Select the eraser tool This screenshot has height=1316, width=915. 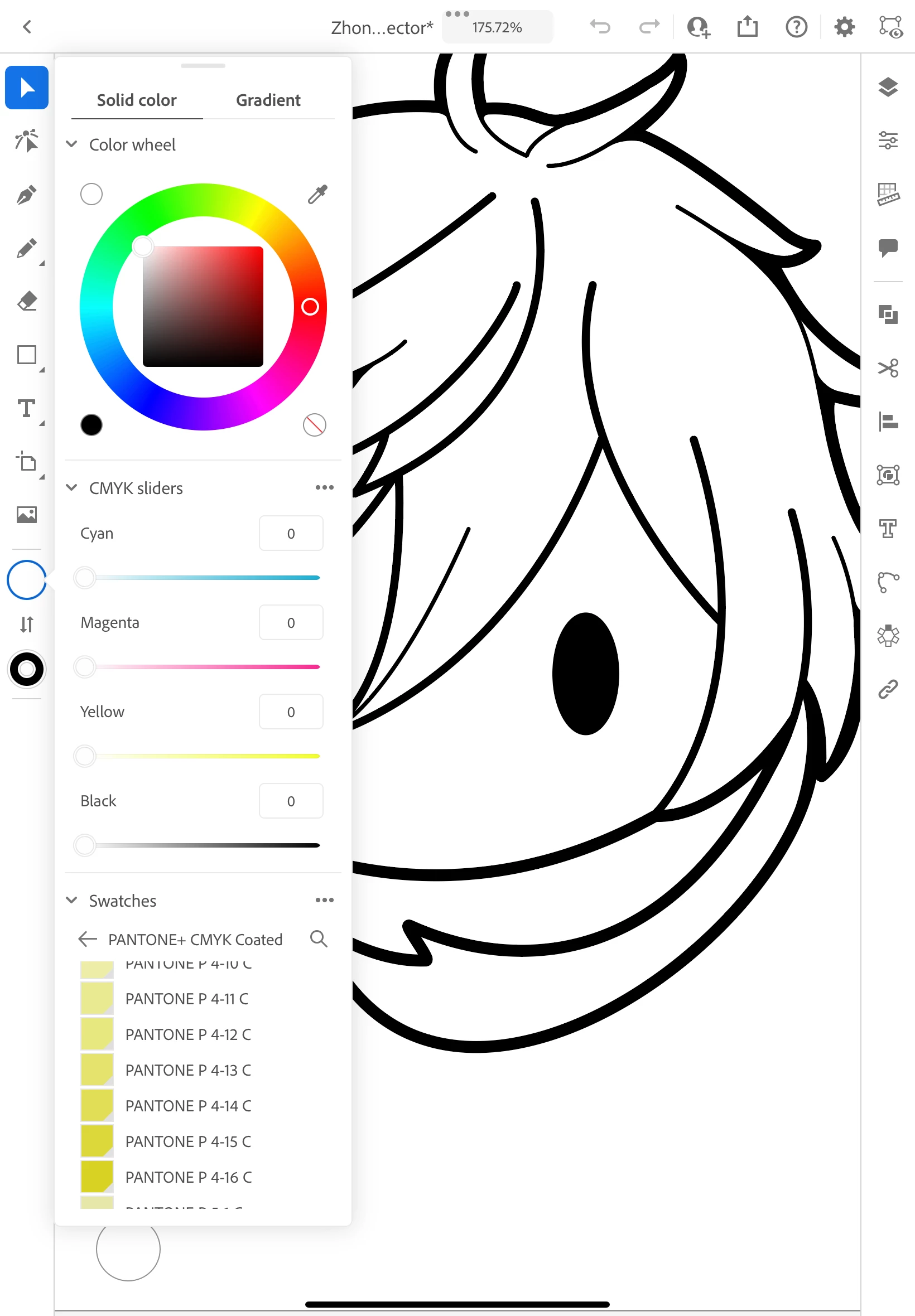click(26, 301)
